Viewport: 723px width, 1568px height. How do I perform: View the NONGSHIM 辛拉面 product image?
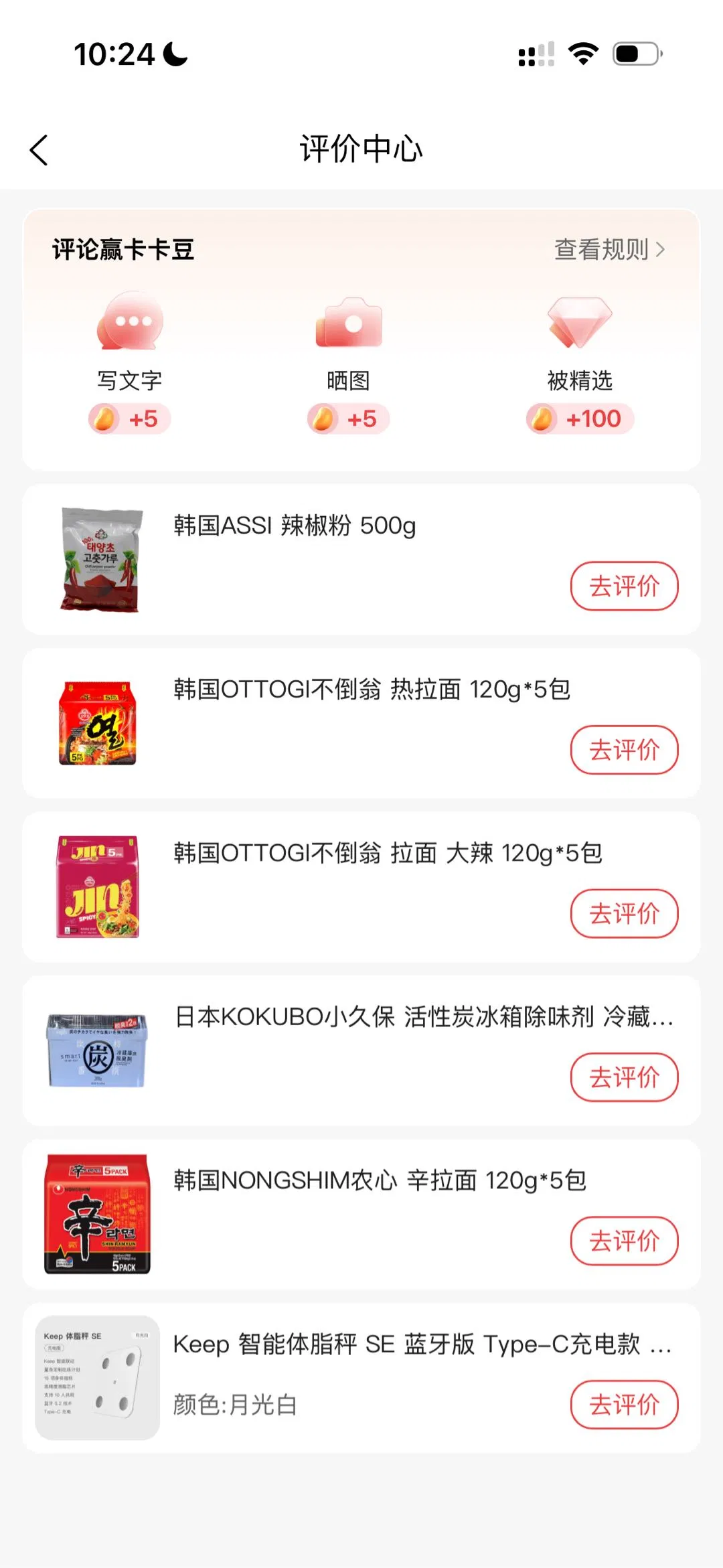[x=98, y=1214]
